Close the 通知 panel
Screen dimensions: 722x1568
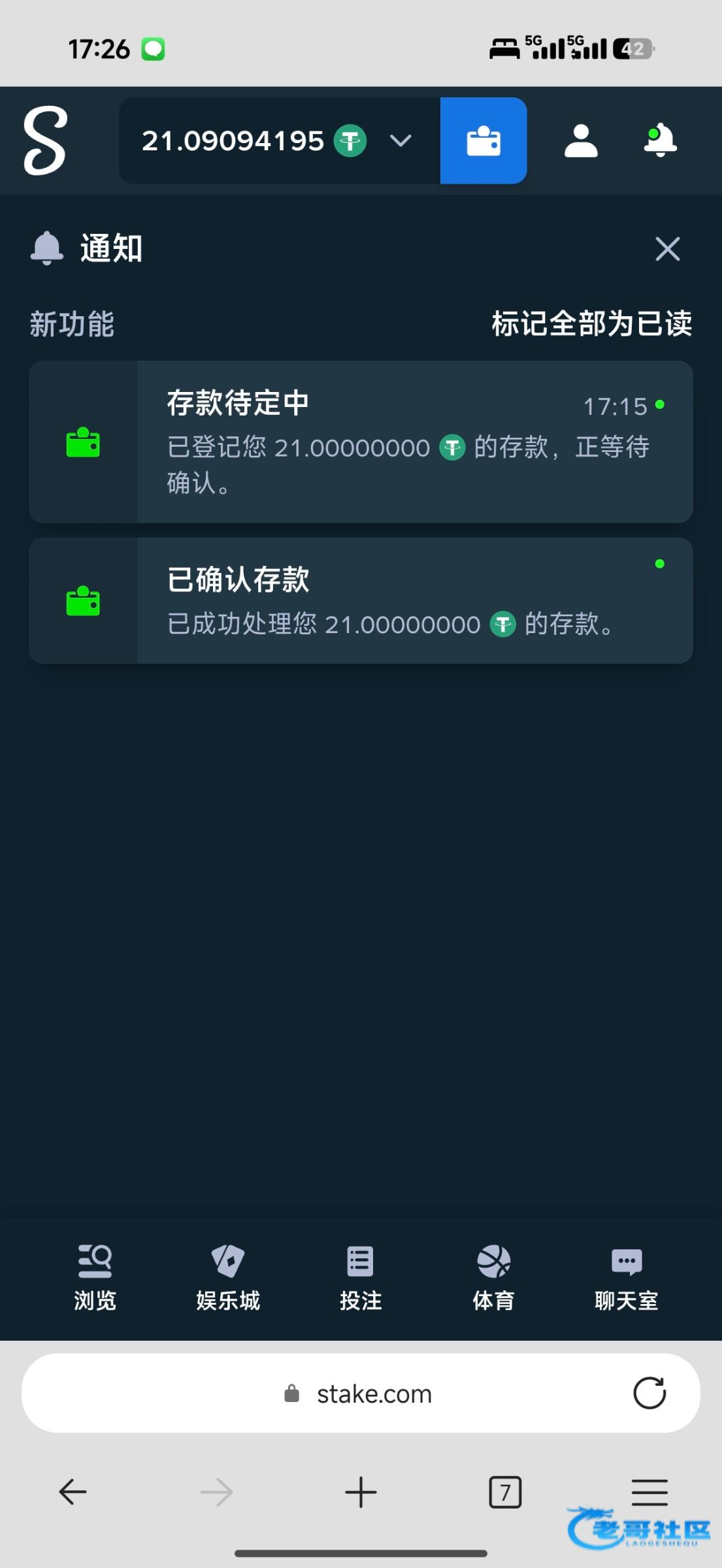[667, 249]
